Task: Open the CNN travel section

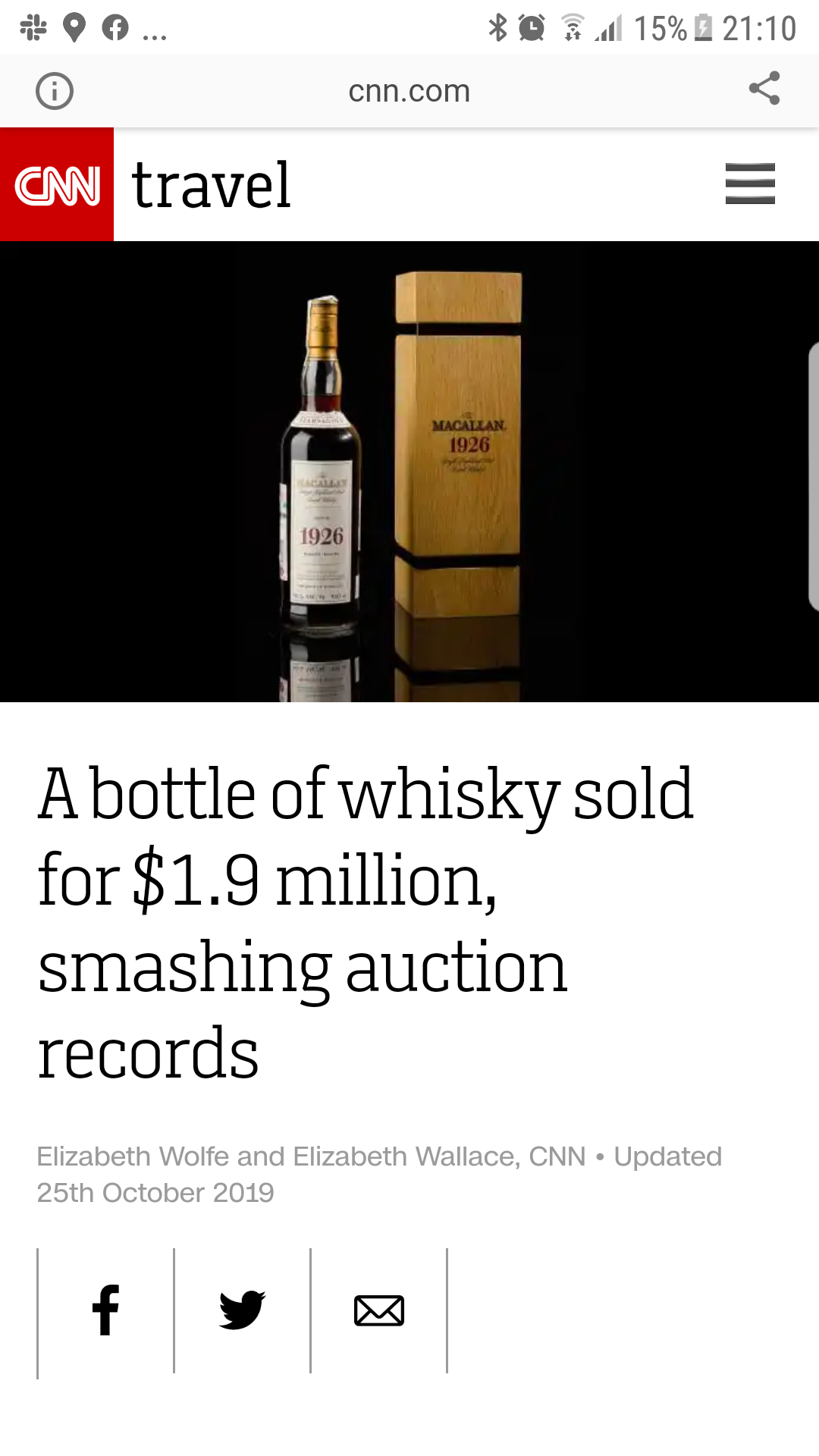Action: point(211,185)
